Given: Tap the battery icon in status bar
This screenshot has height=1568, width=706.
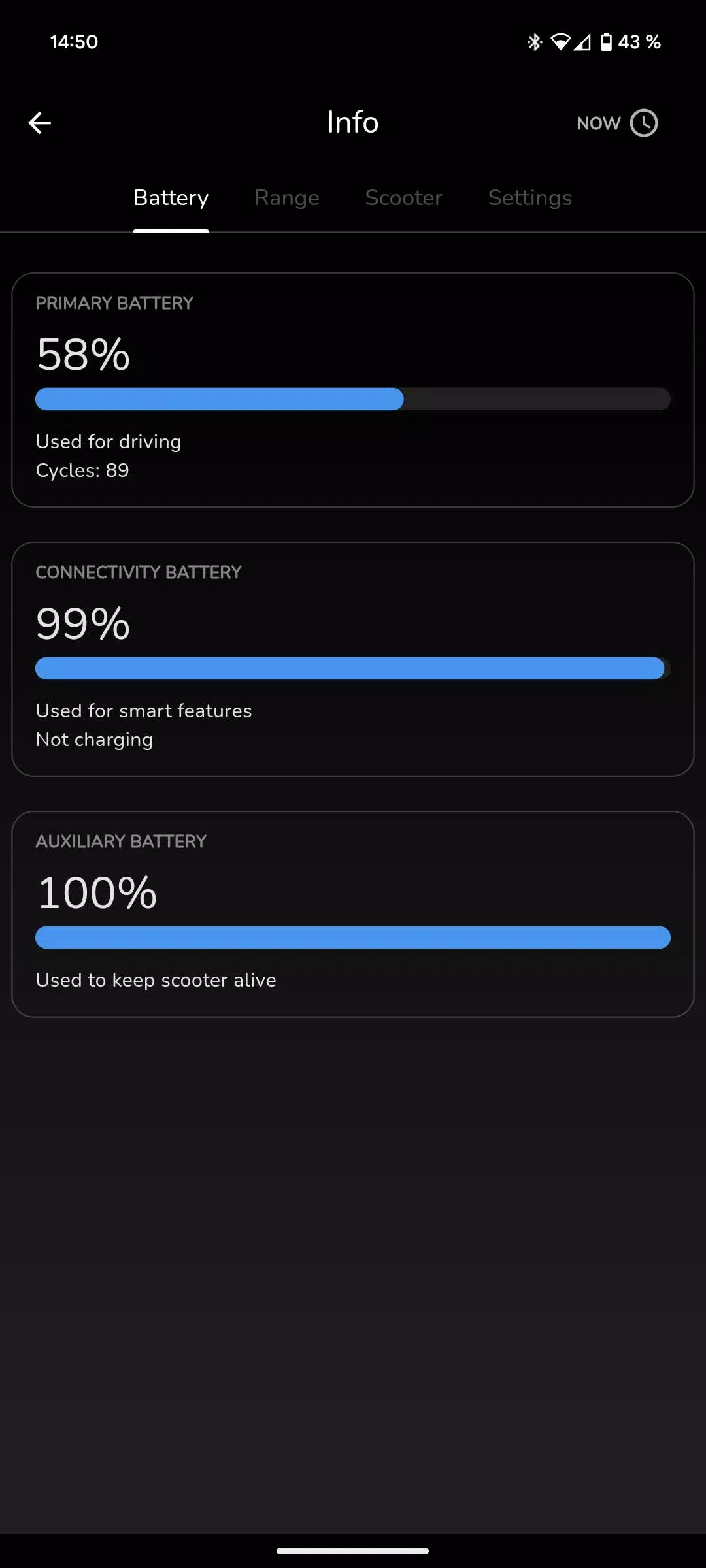Looking at the screenshot, I should [x=607, y=42].
